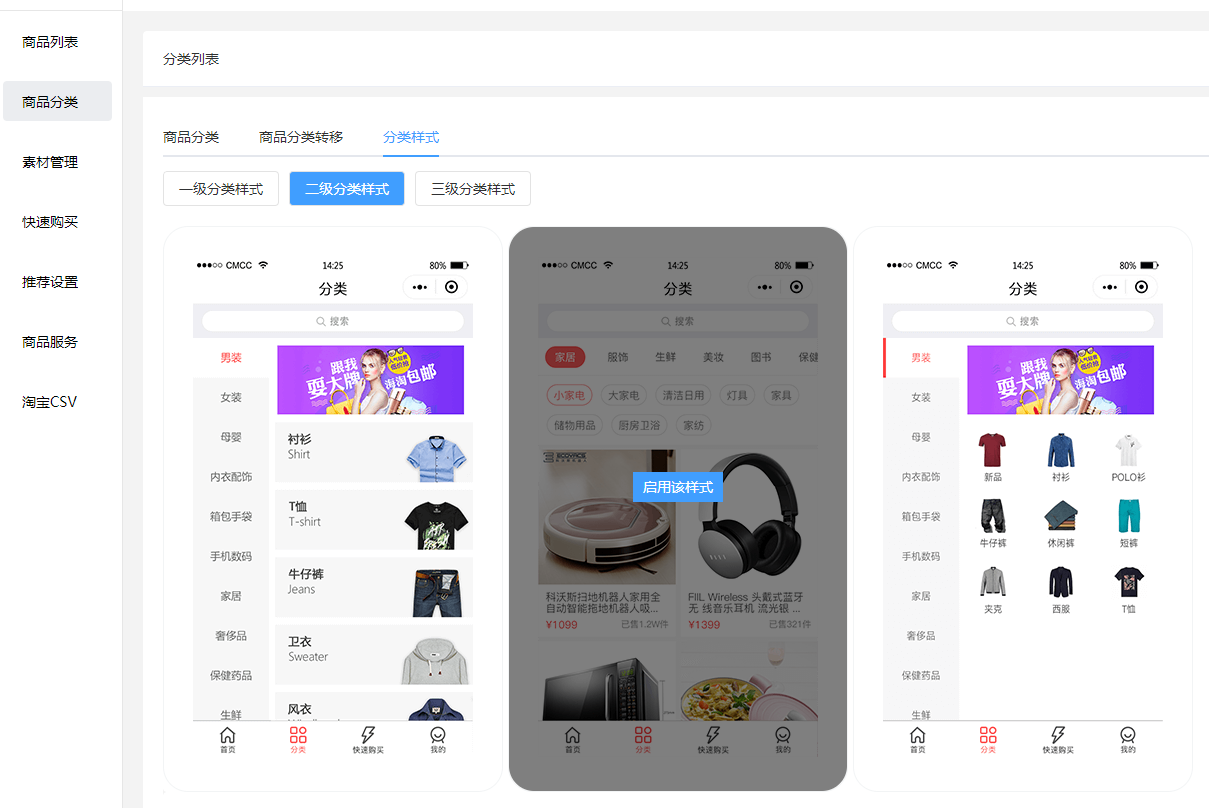Select the third style preview with icon grid
Image resolution: width=1209 pixels, height=808 pixels.
[1023, 509]
